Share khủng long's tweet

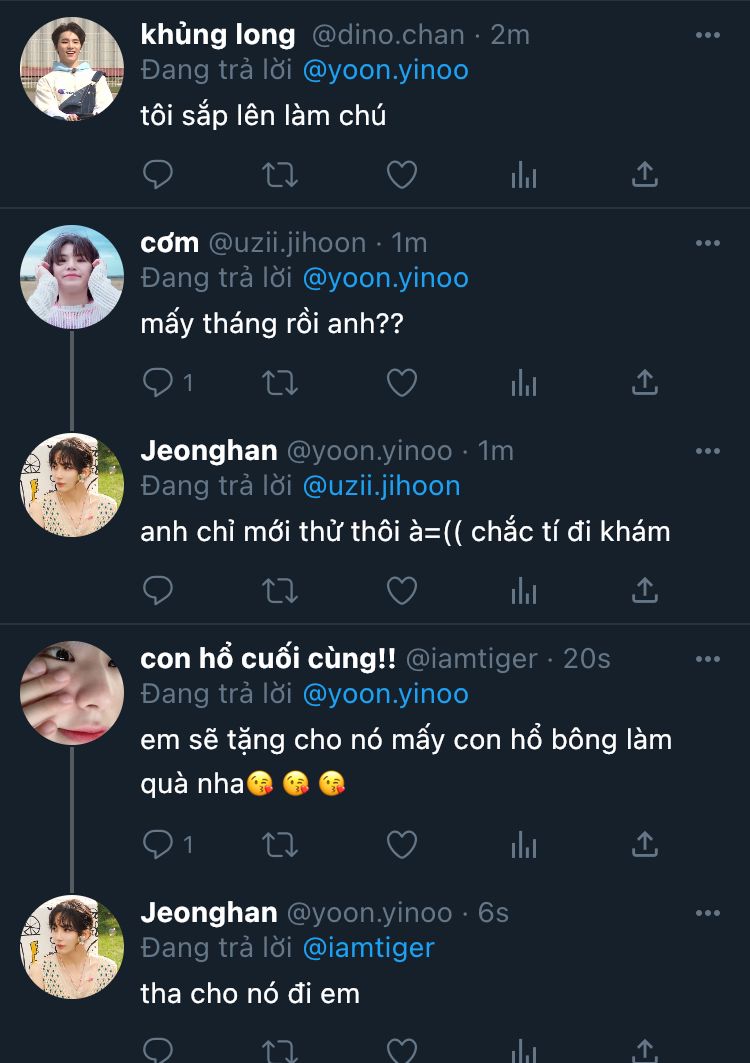click(x=645, y=175)
